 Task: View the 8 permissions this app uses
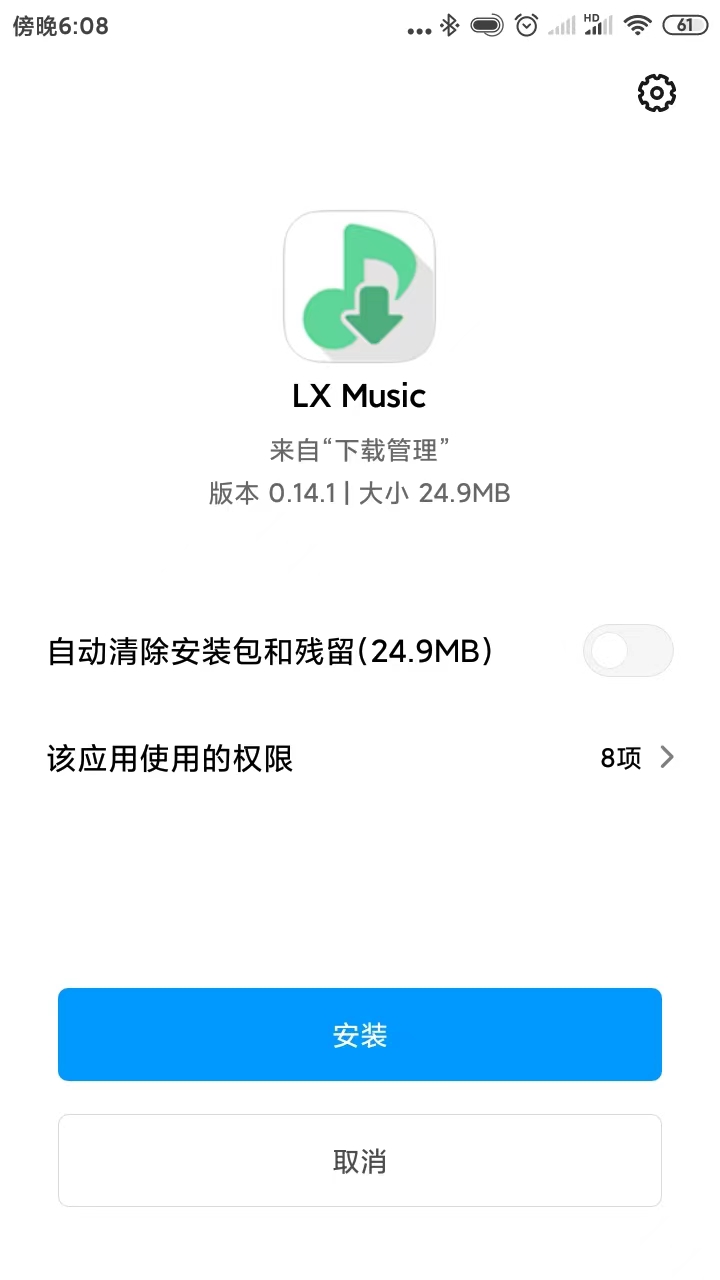click(637, 758)
